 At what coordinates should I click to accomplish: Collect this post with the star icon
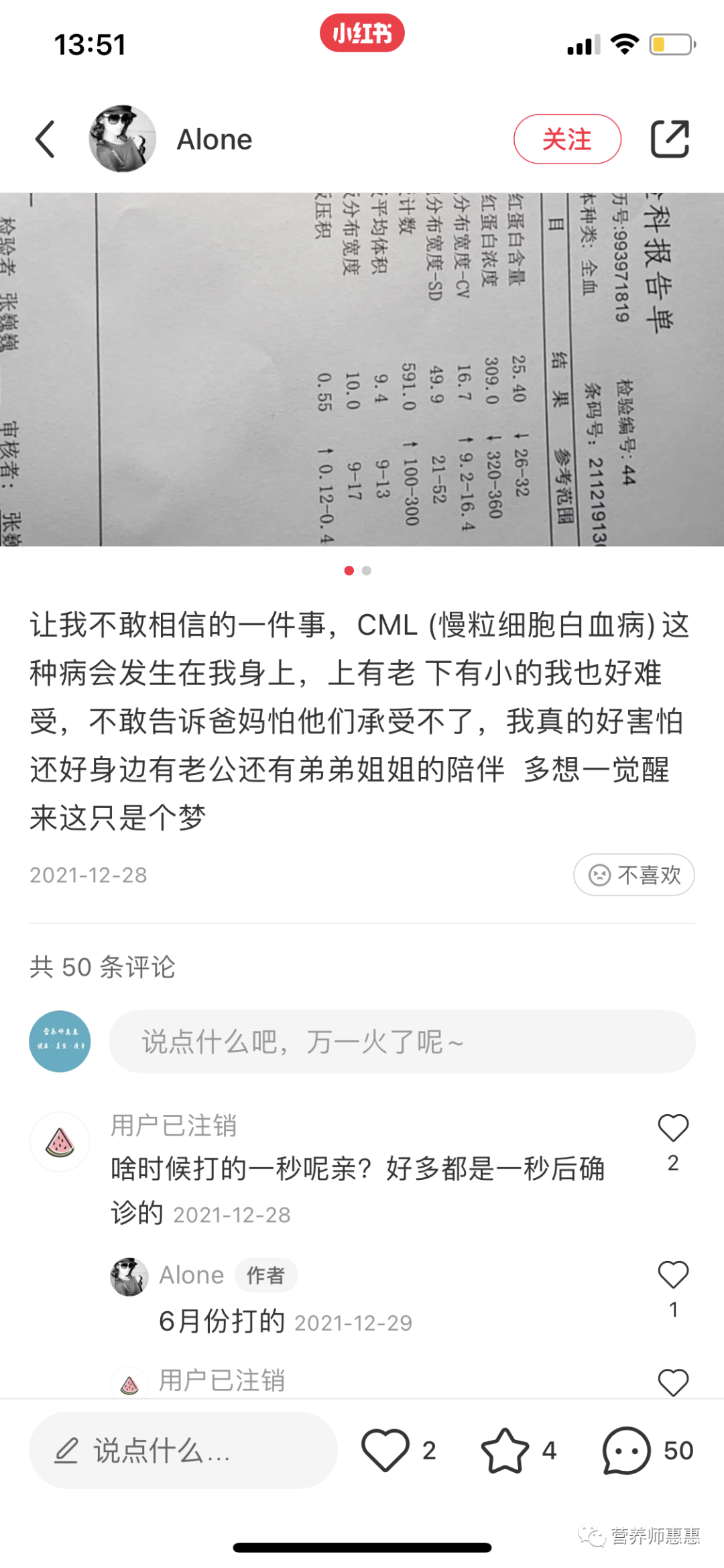(505, 1451)
